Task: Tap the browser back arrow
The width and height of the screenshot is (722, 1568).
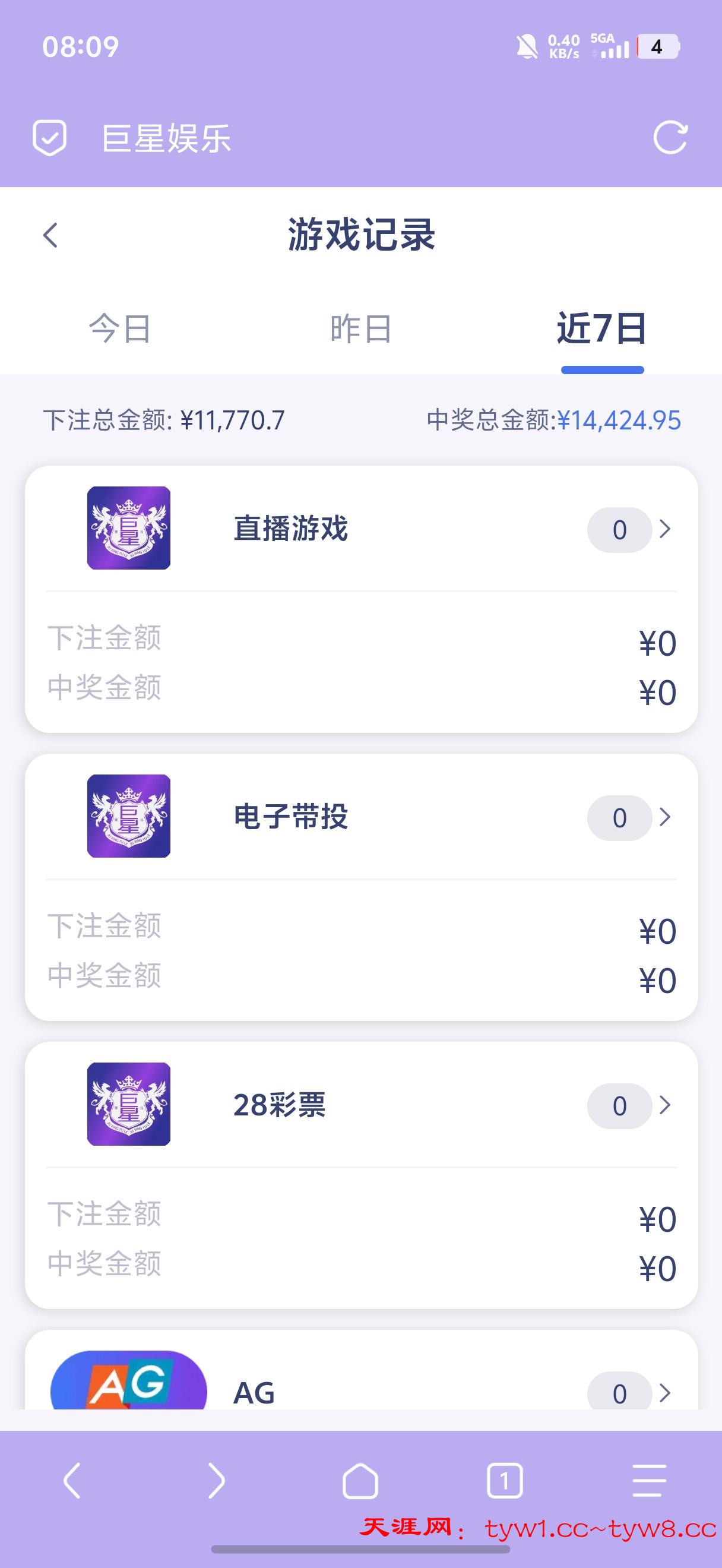Action: click(72, 1480)
